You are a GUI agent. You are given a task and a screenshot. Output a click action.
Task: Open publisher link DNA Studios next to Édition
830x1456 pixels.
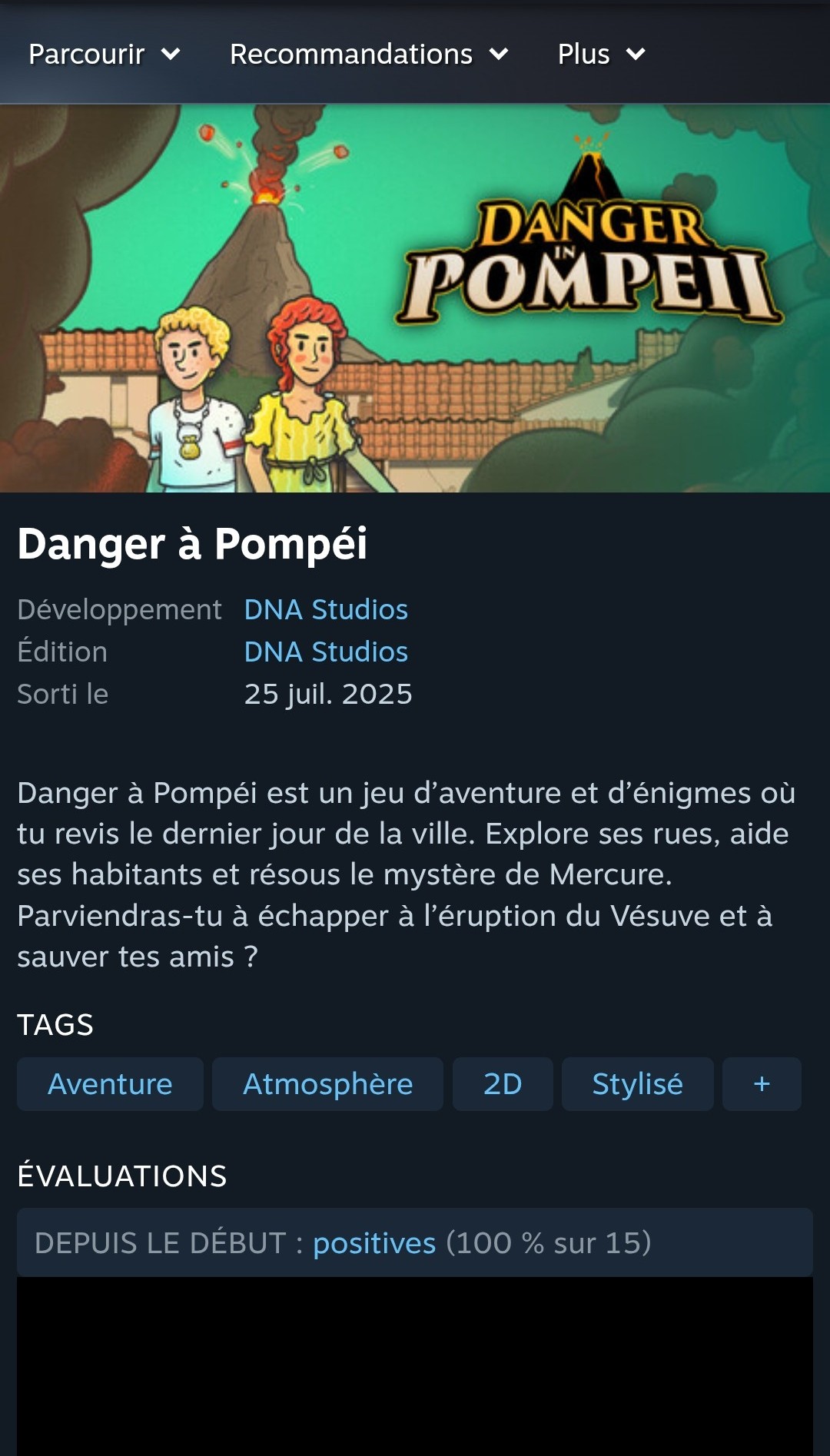tap(326, 652)
